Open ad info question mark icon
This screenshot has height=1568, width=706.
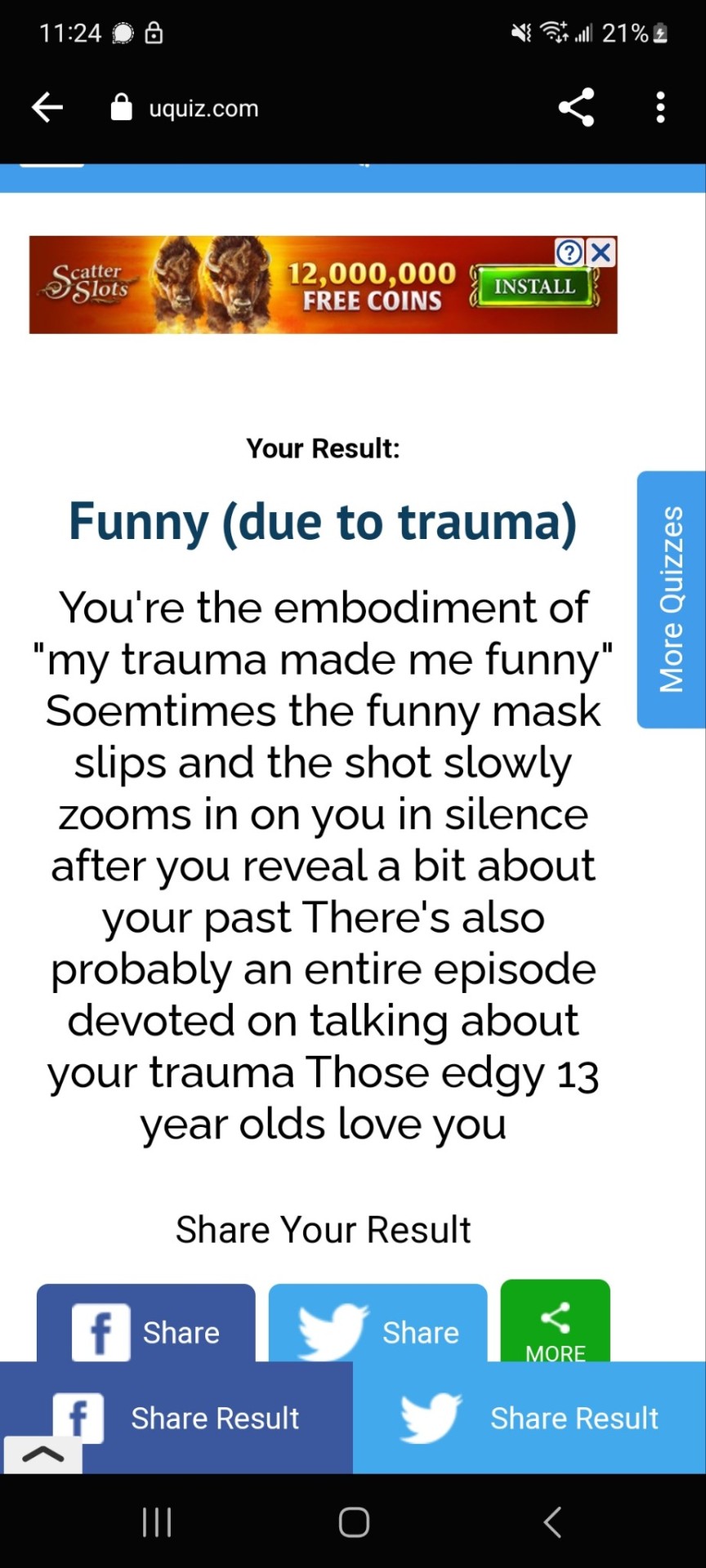(569, 252)
